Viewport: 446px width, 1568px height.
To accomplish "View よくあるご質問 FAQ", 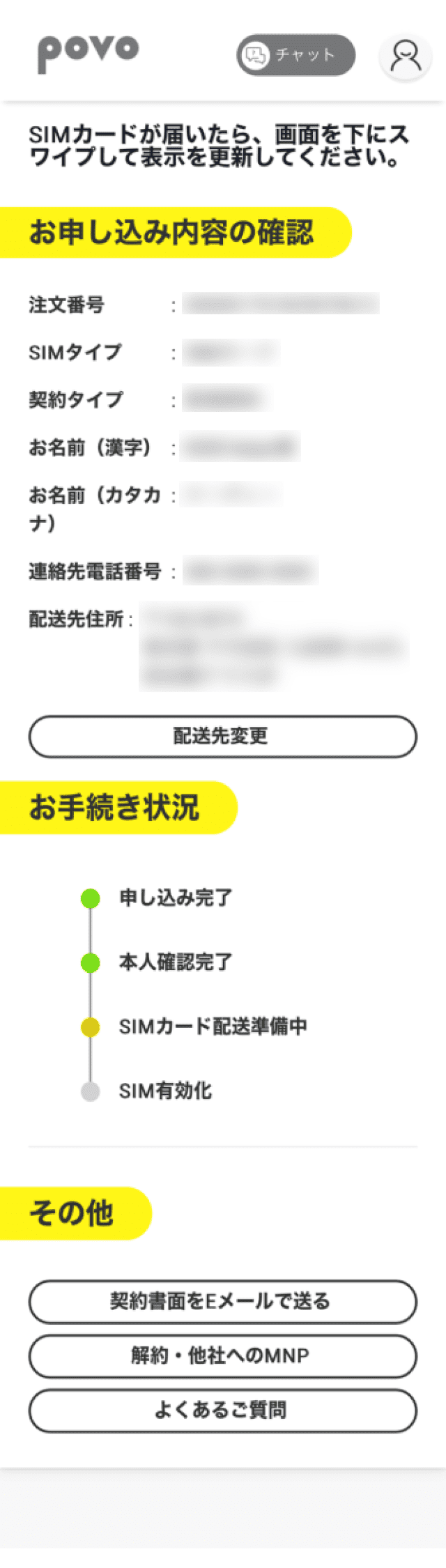I will 222,1410.
